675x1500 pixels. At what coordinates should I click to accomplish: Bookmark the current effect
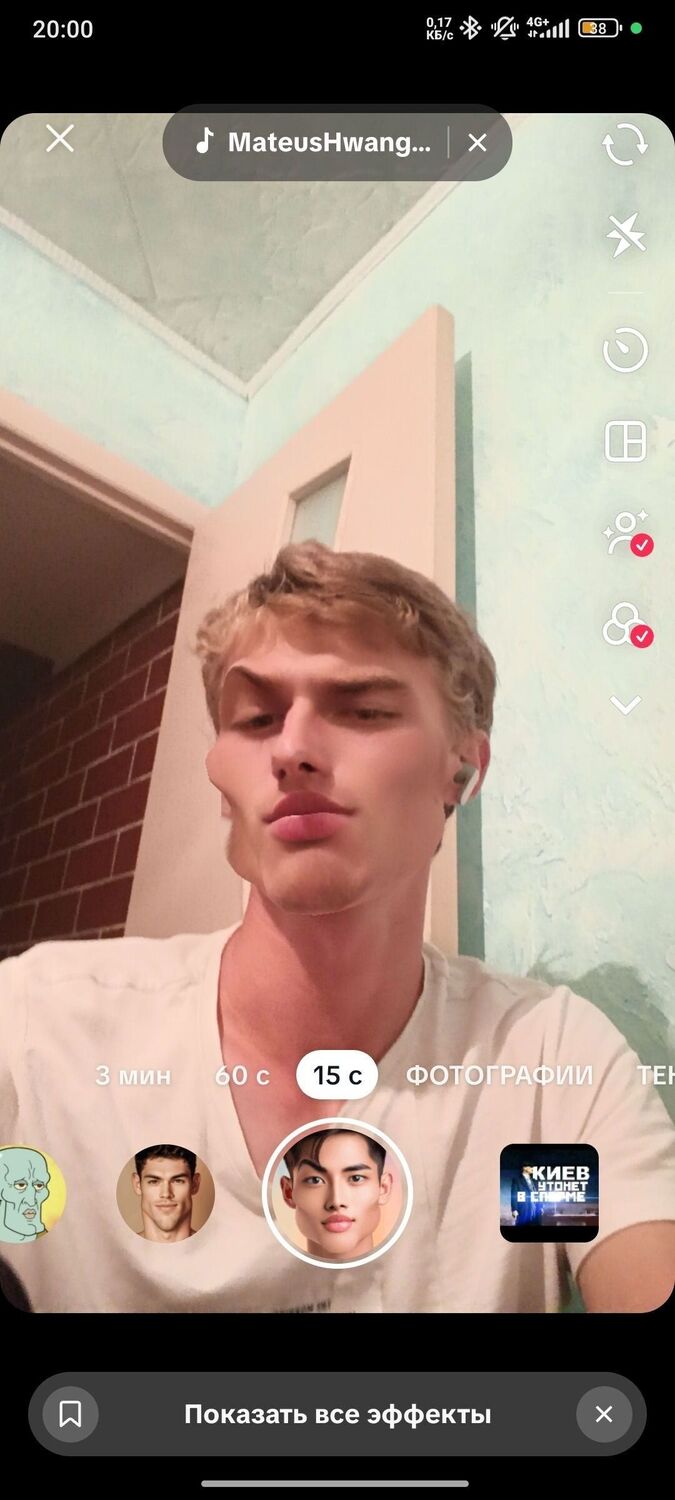[70, 1414]
